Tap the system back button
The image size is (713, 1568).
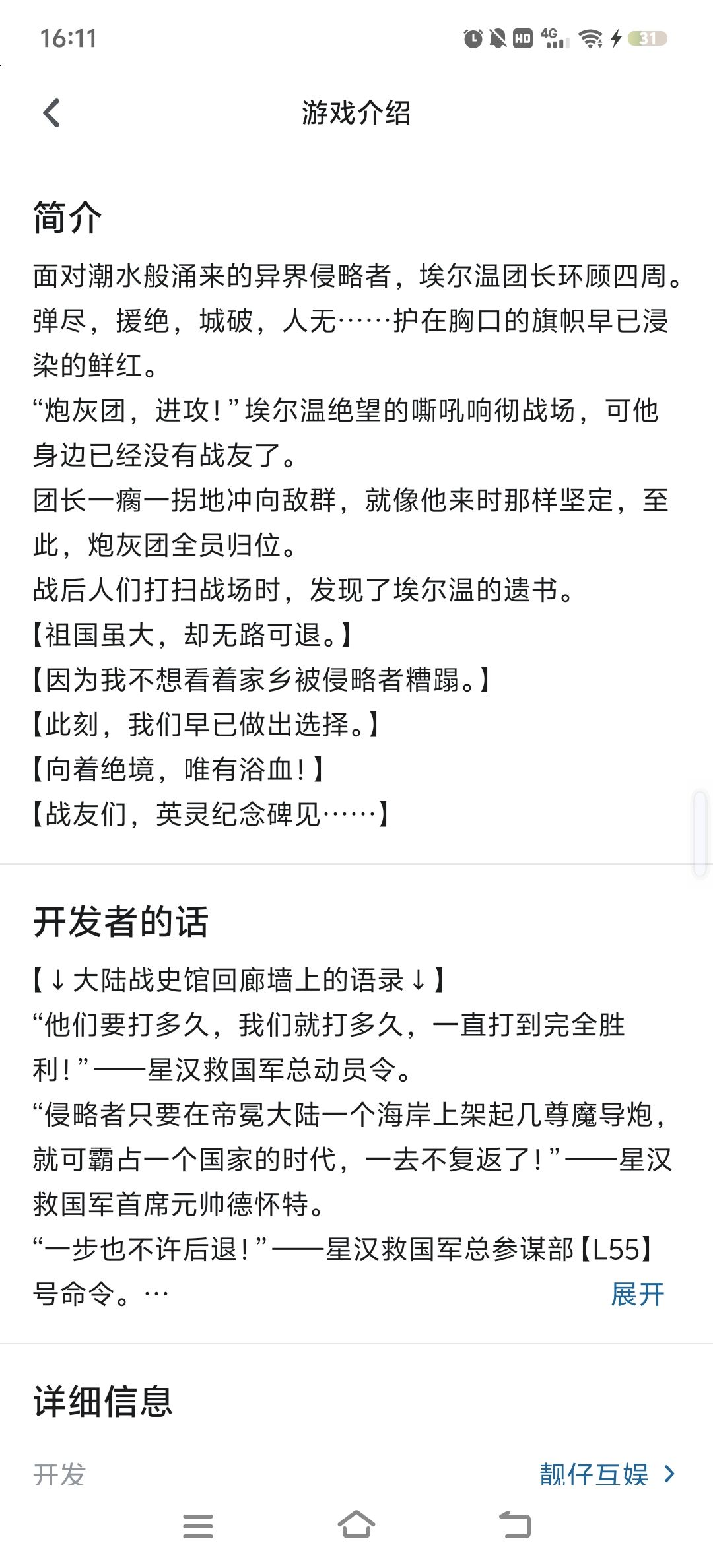point(515,1525)
